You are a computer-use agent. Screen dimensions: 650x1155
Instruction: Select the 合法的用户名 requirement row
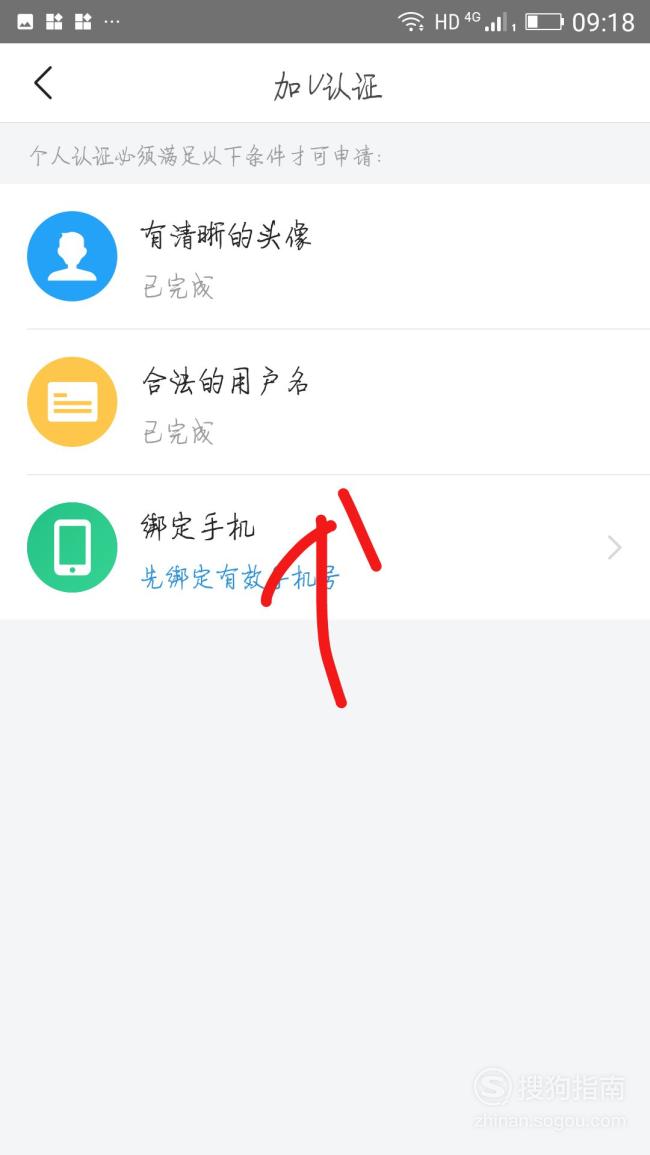pyautogui.click(x=325, y=402)
